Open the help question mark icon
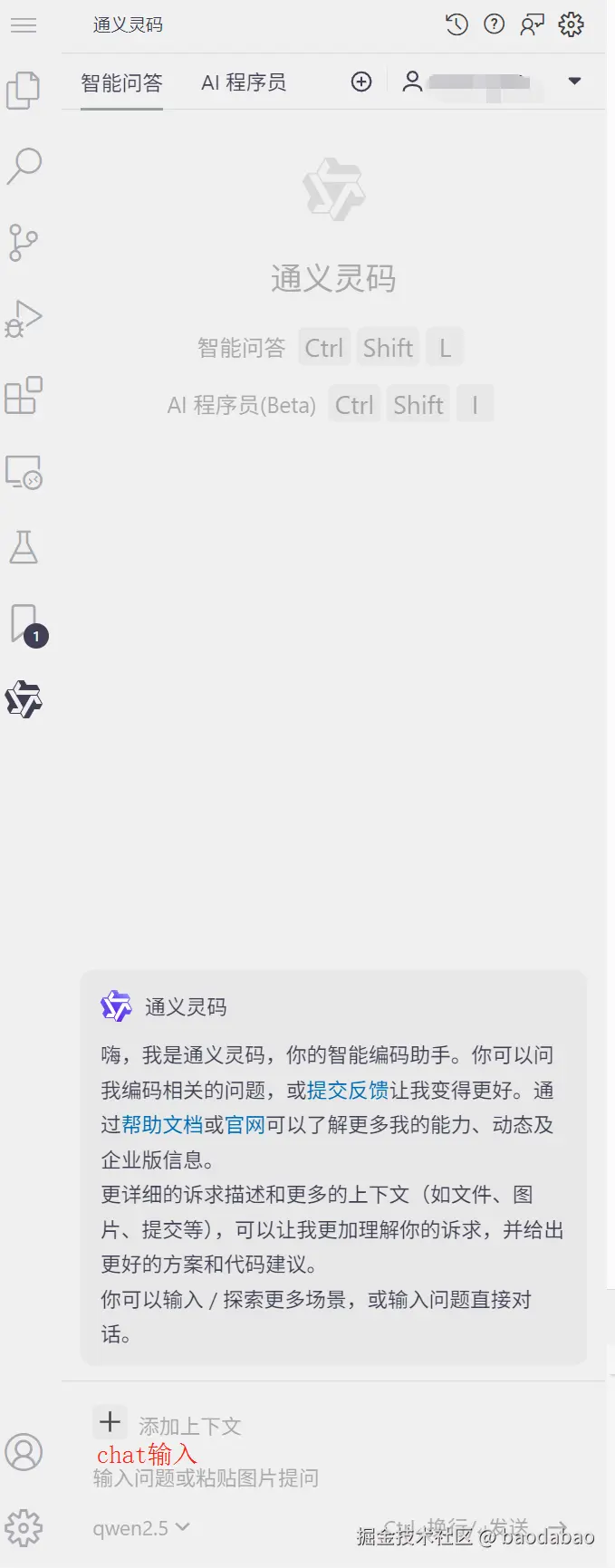The image size is (615, 1568). (x=495, y=24)
